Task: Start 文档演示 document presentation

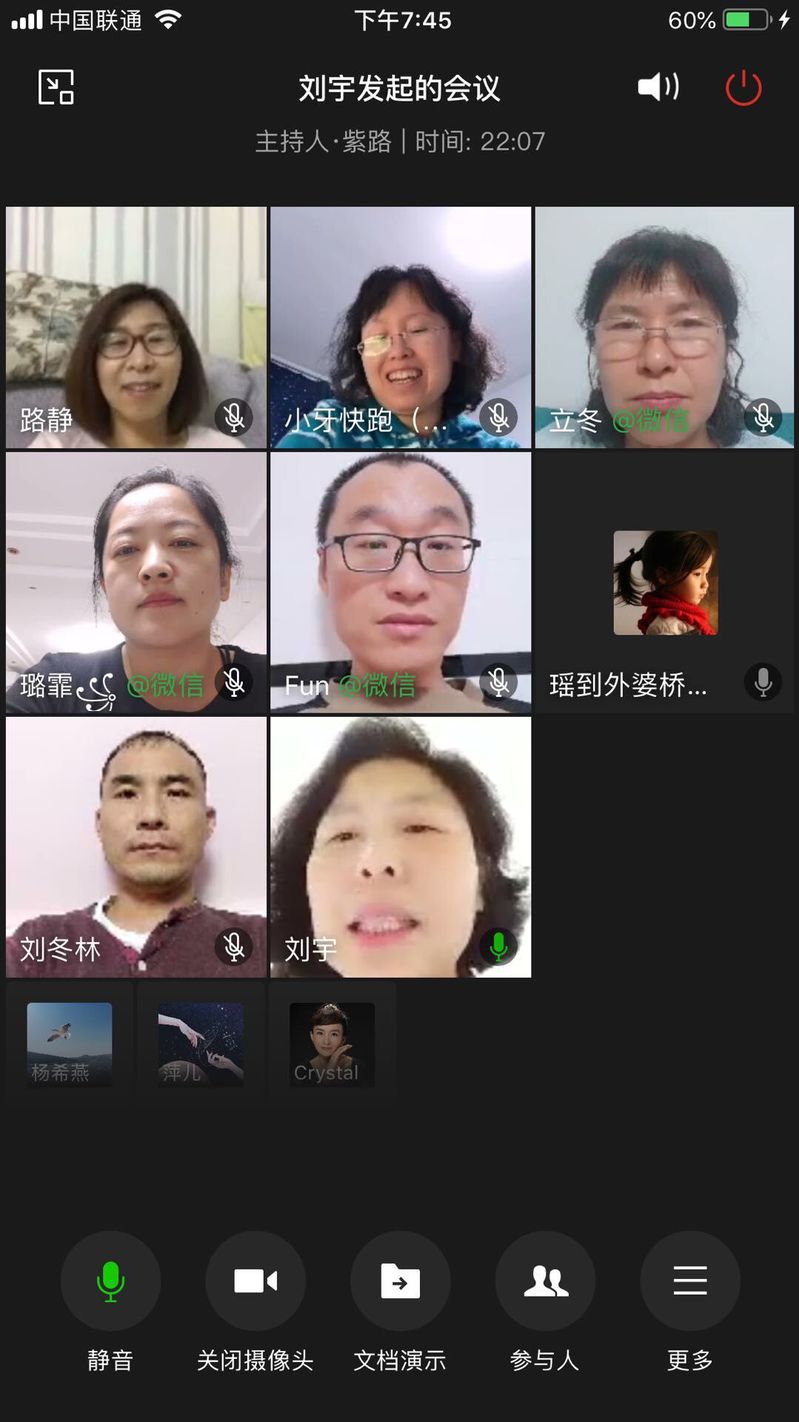Action: (x=400, y=1281)
